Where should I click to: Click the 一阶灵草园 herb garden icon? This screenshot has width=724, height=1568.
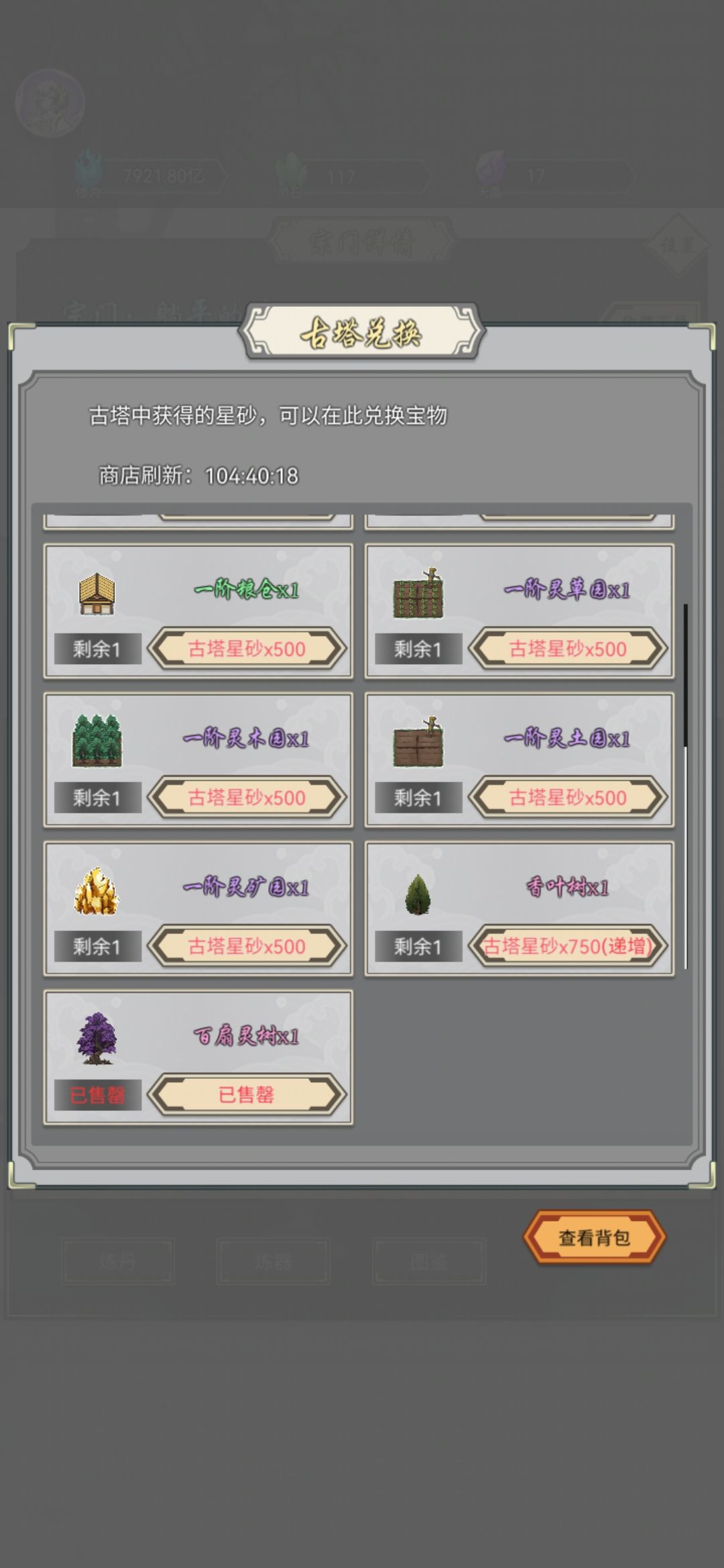pos(418,598)
